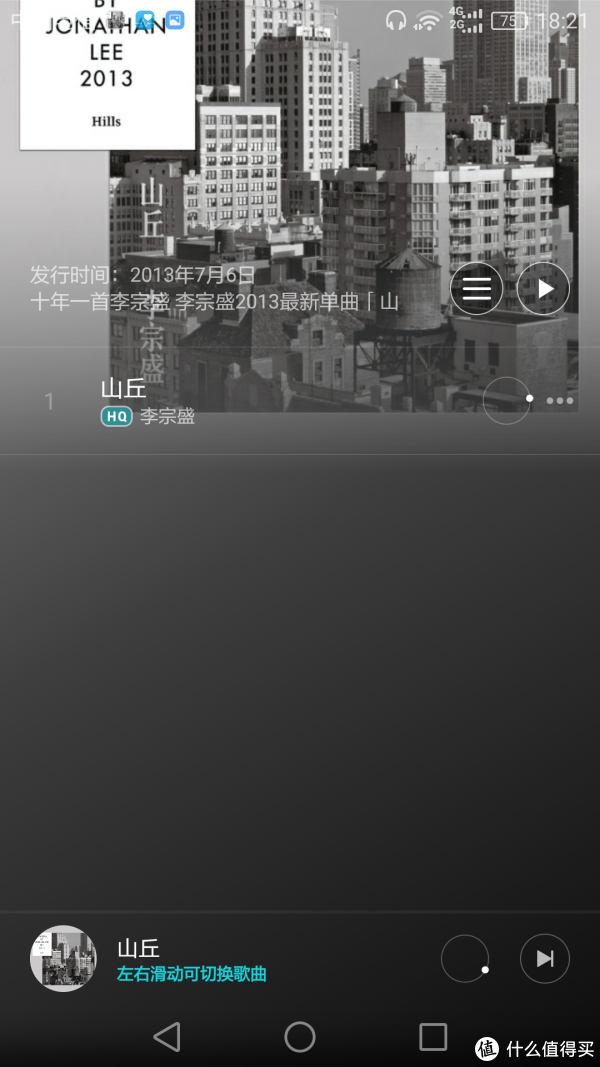Play all songs in this album
600x1067 pixels.
[543, 289]
